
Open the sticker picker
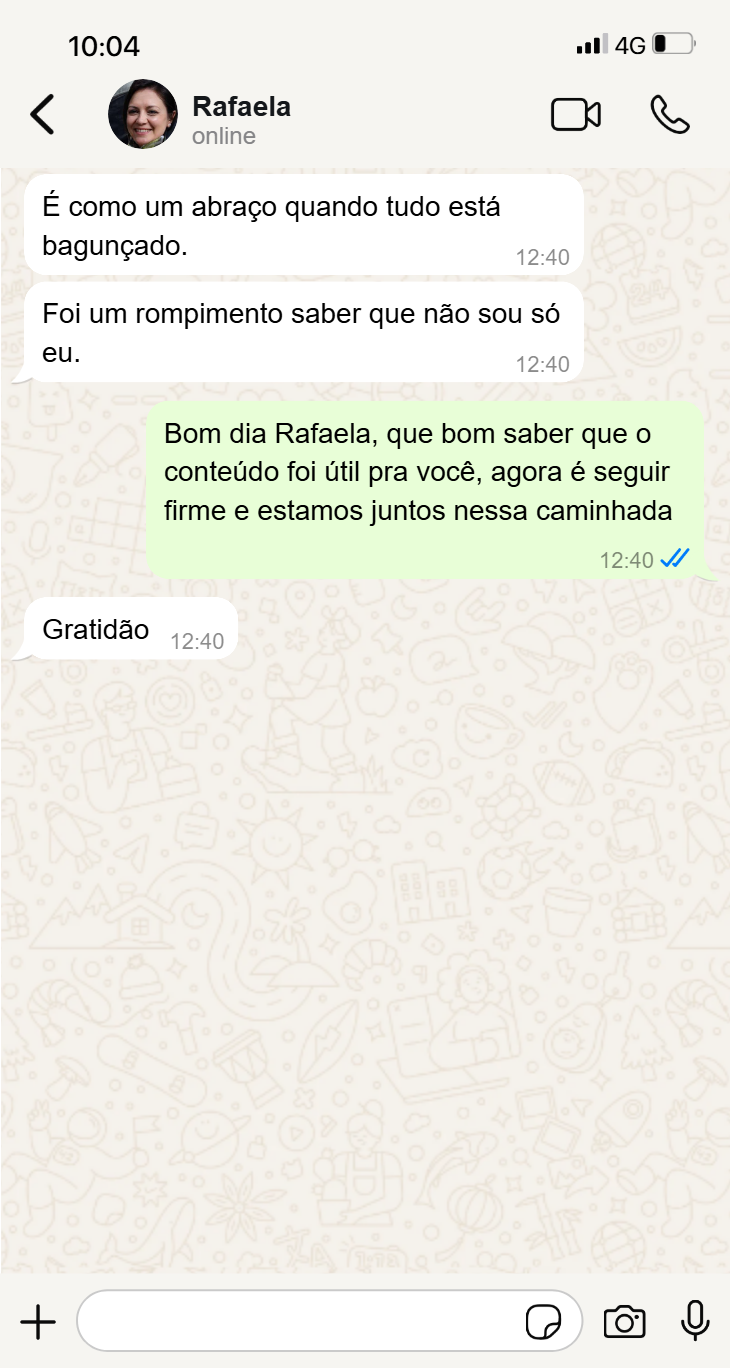[x=543, y=1322]
